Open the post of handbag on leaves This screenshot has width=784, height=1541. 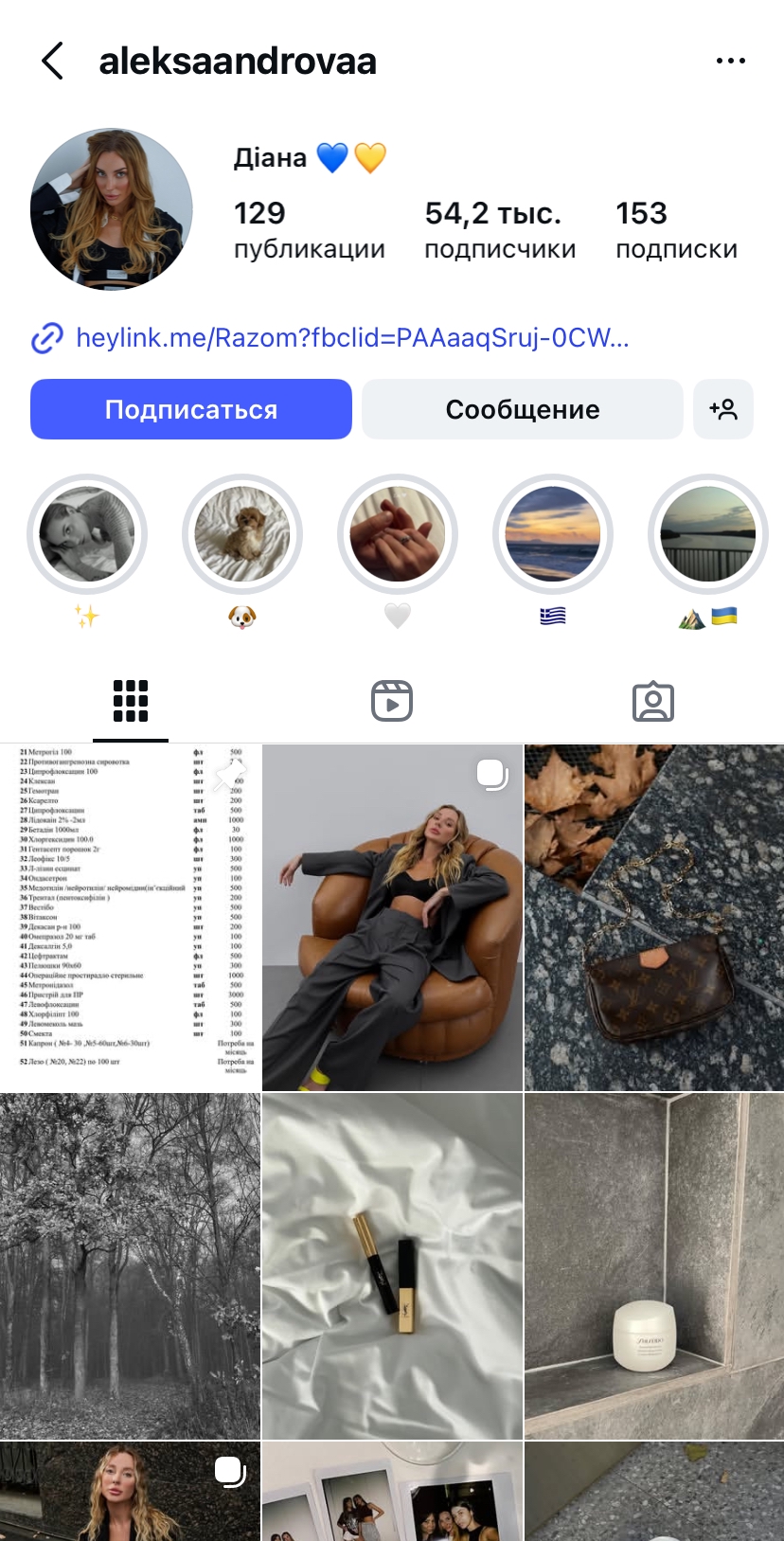(654, 918)
